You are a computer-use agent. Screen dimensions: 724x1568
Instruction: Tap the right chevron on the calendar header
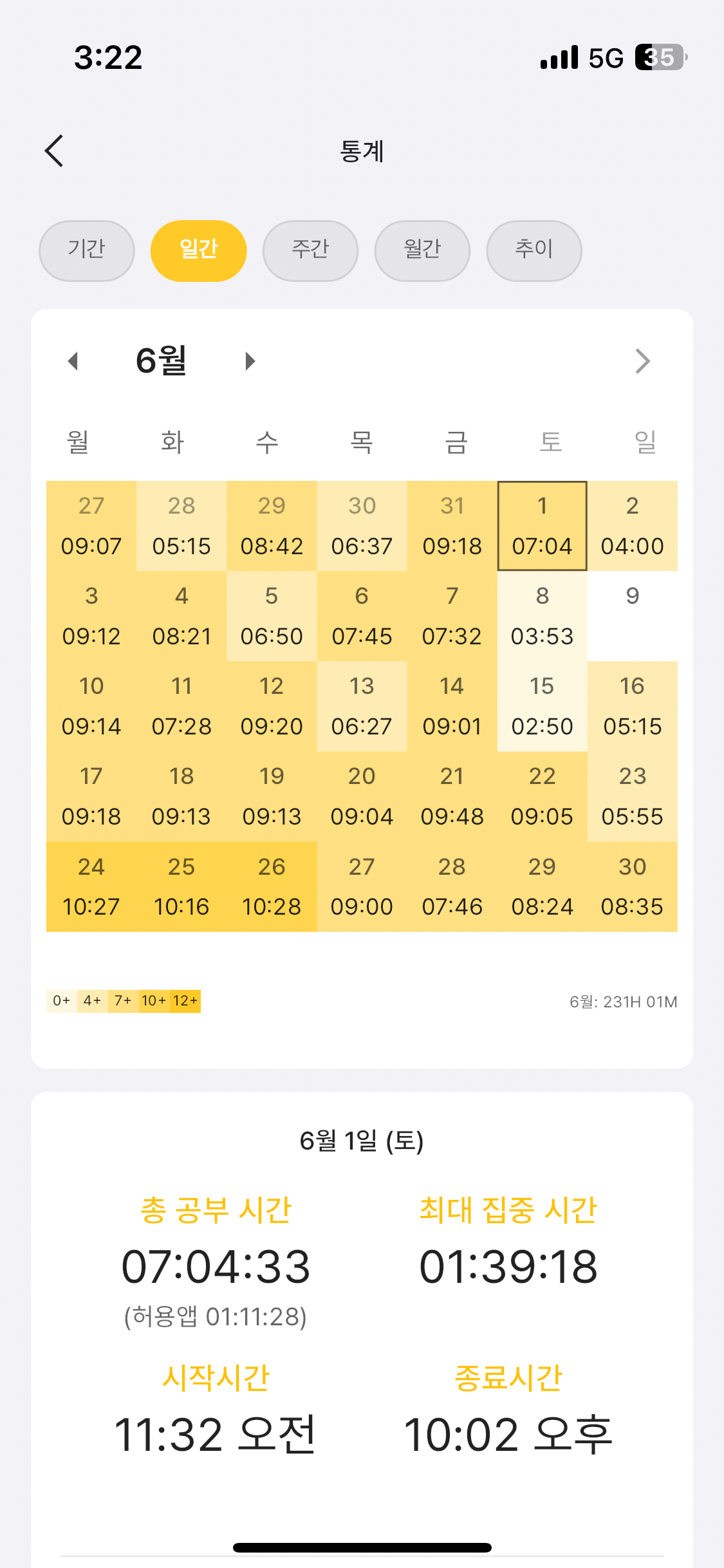pyautogui.click(x=642, y=361)
